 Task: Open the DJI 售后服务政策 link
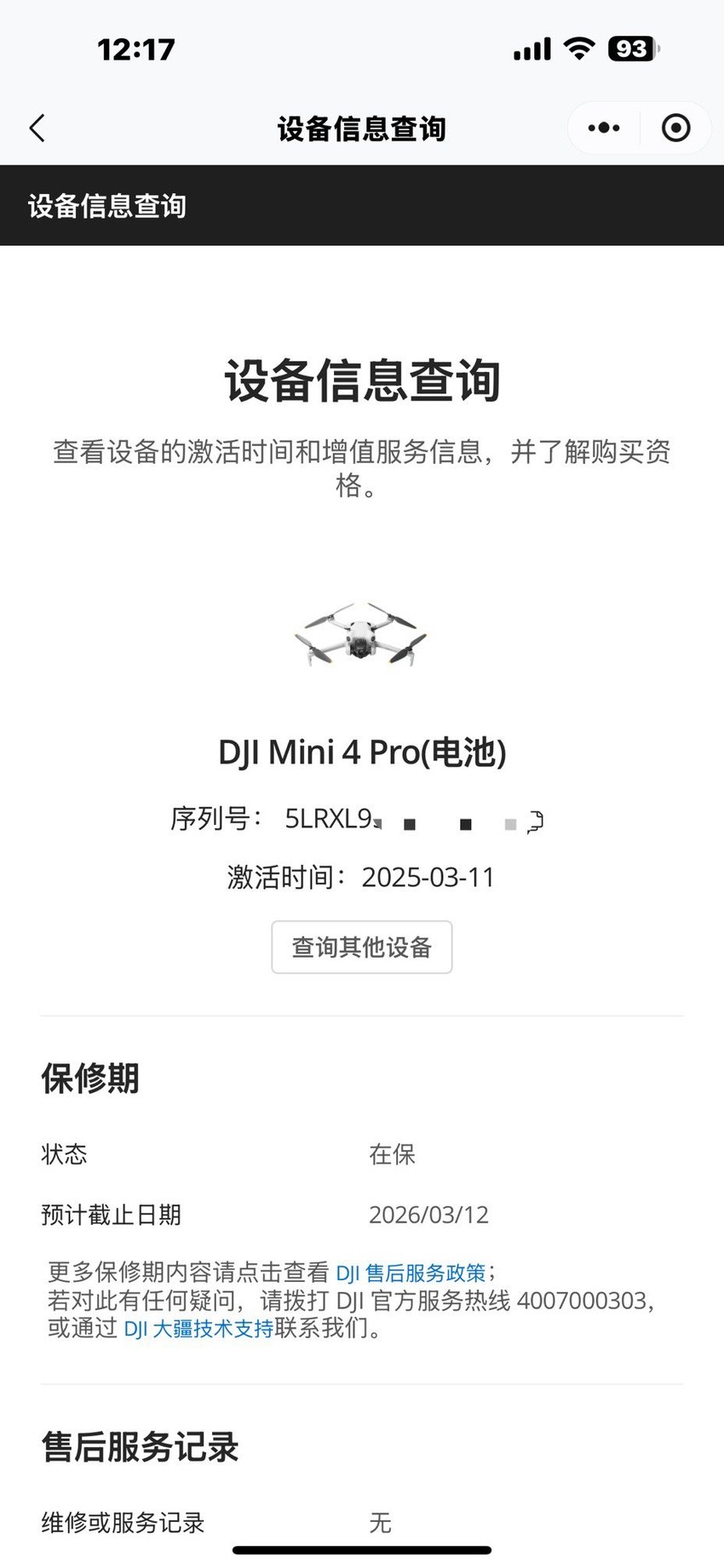pyautogui.click(x=411, y=1273)
